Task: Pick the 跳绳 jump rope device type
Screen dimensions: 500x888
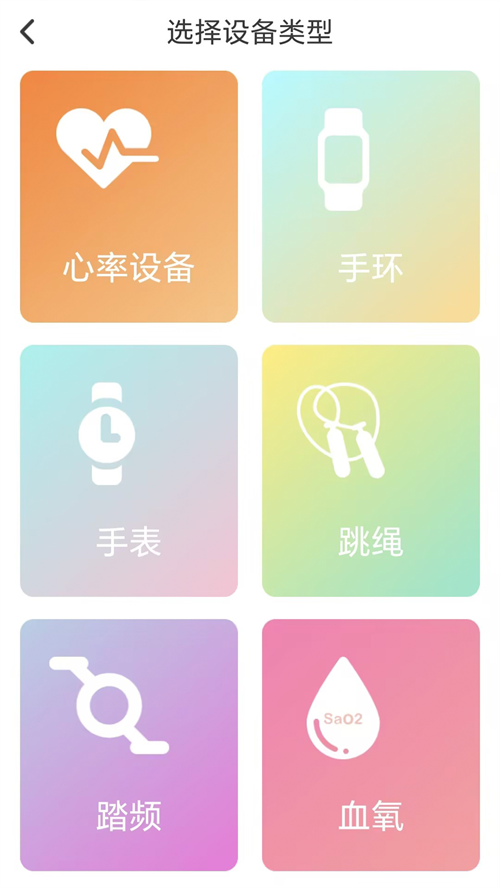Action: point(371,471)
